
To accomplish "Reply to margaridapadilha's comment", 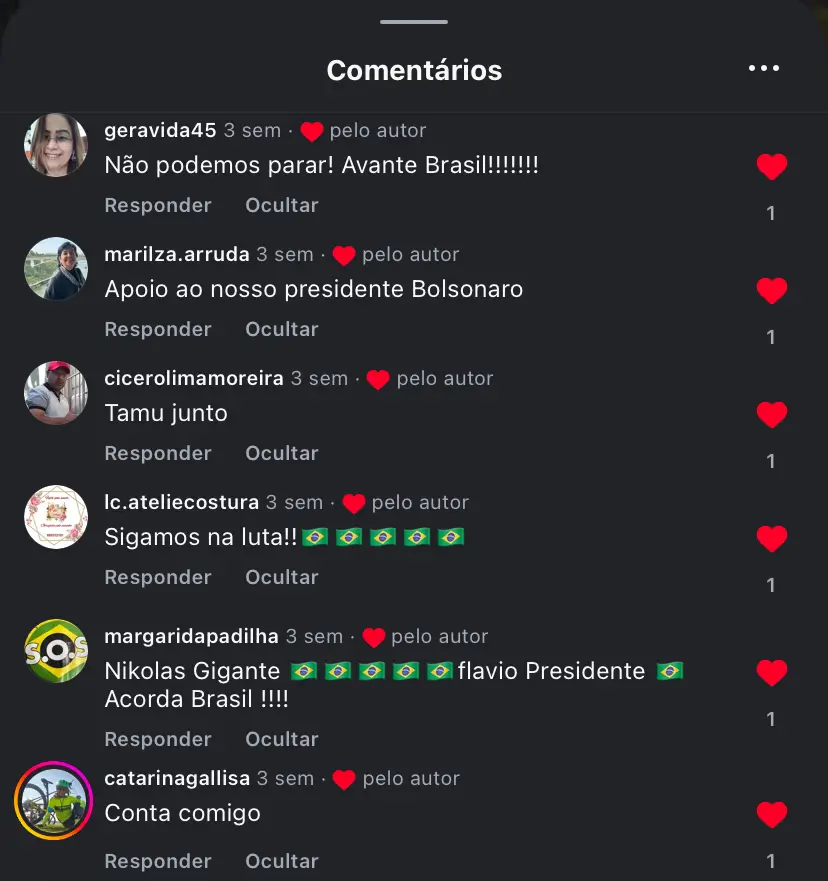I will click(158, 739).
